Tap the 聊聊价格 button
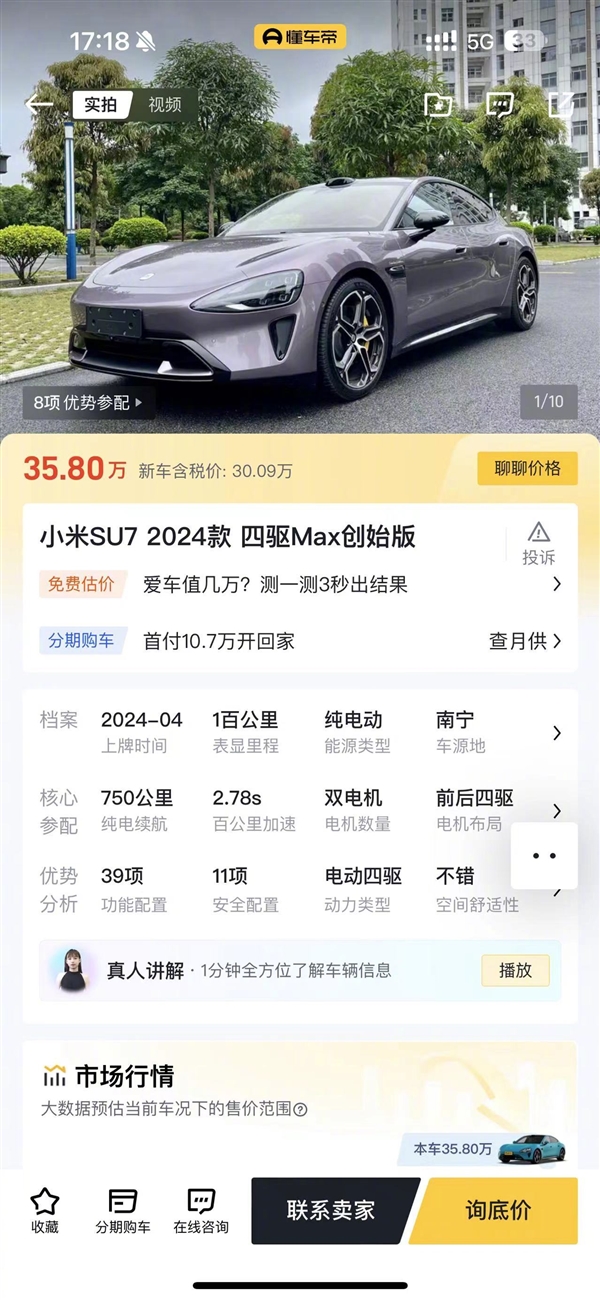Image resolution: width=600 pixels, height=1300 pixels. pos(527,468)
